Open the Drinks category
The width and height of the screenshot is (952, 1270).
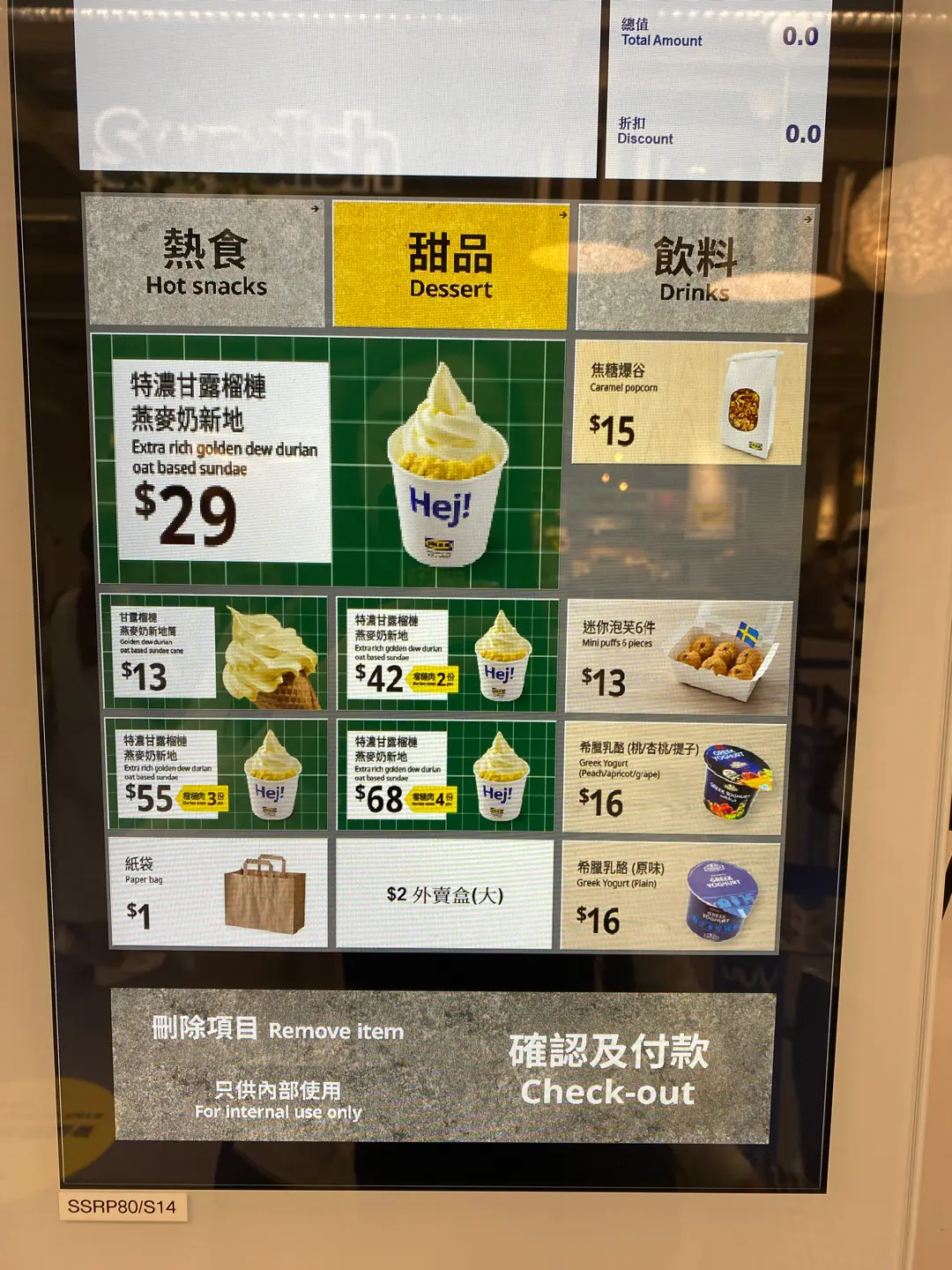pyautogui.click(x=695, y=268)
